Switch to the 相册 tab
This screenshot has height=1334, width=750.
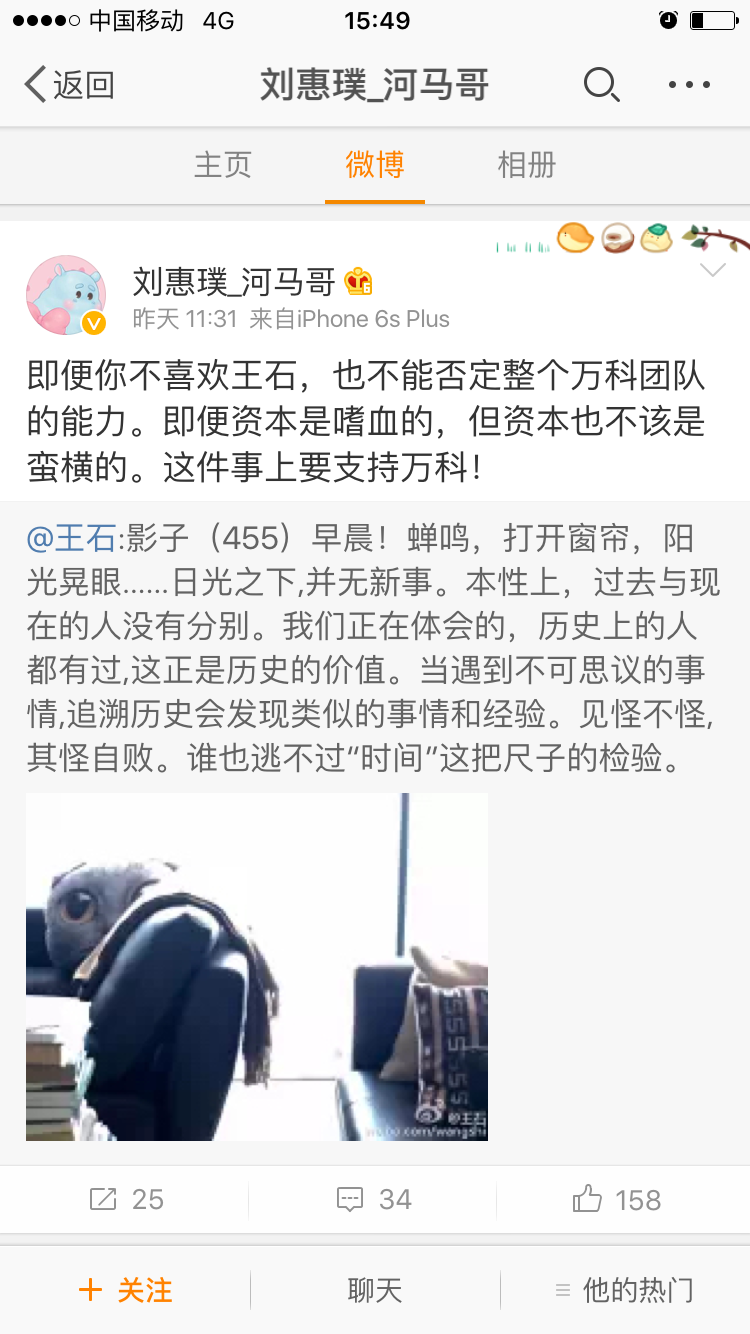pos(526,165)
